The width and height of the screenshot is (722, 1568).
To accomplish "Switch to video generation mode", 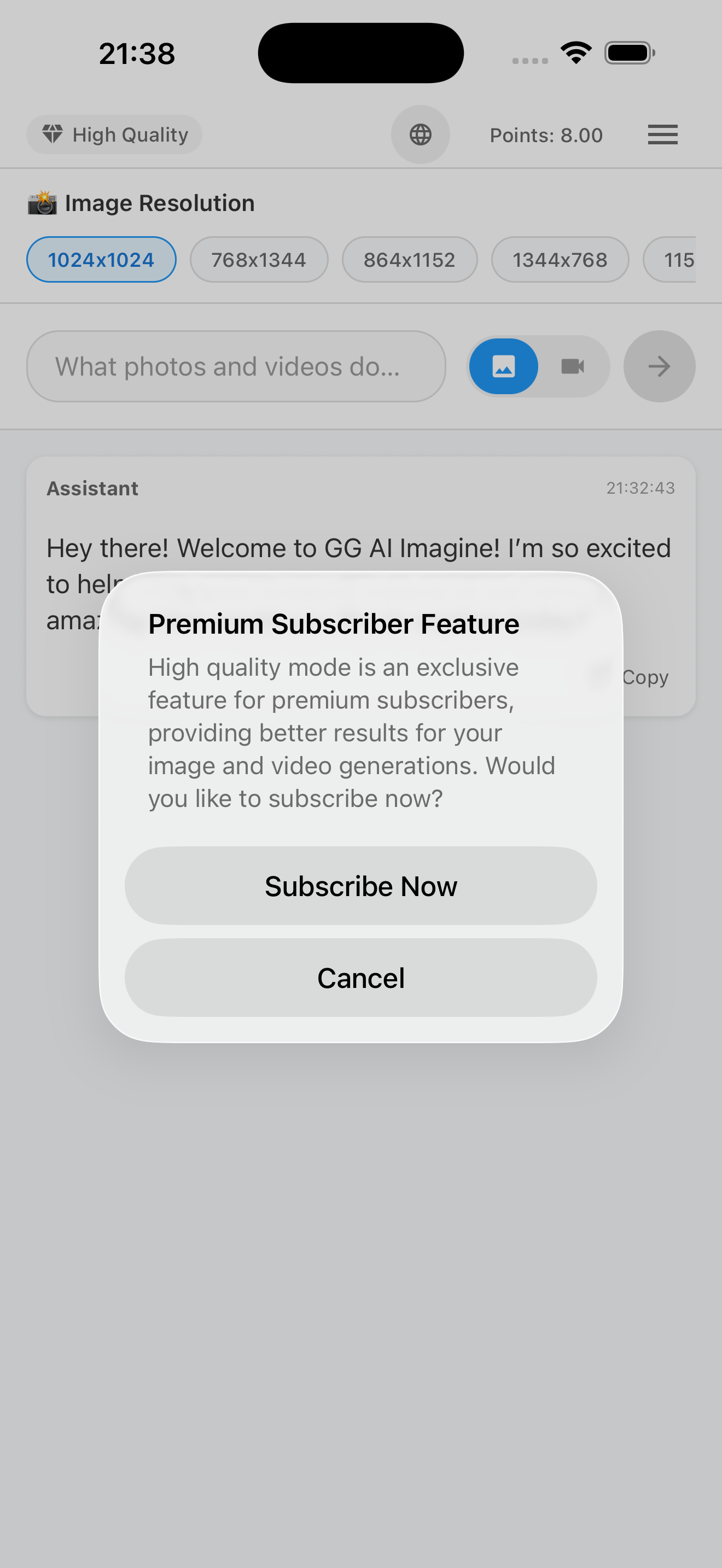I will coord(572,366).
